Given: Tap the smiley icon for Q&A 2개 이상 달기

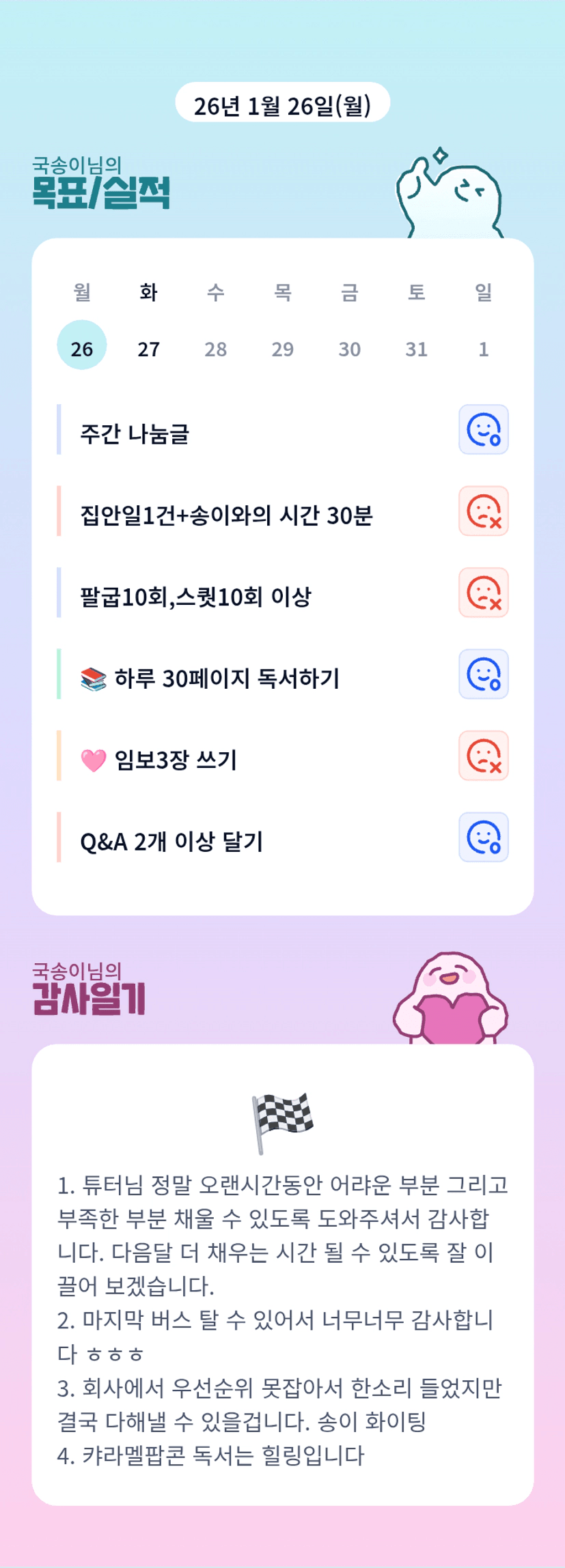Looking at the screenshot, I should 483,838.
